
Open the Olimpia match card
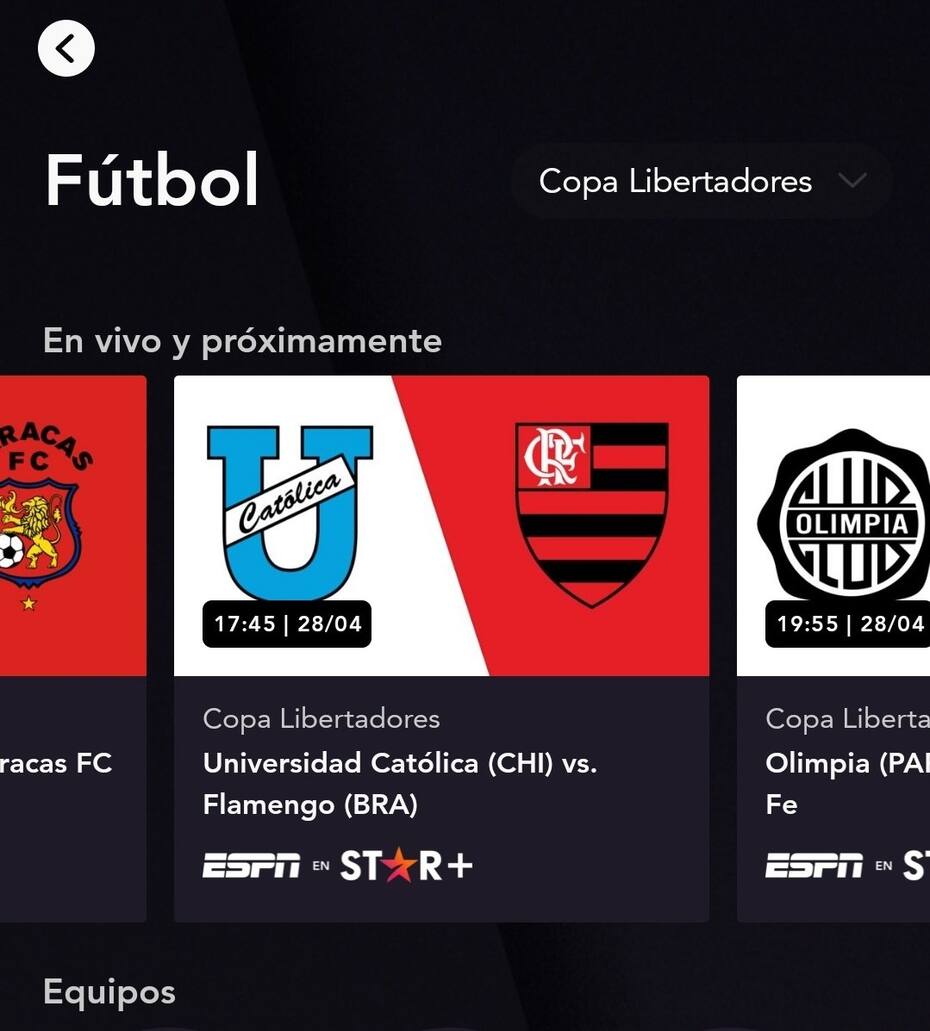pos(835,647)
